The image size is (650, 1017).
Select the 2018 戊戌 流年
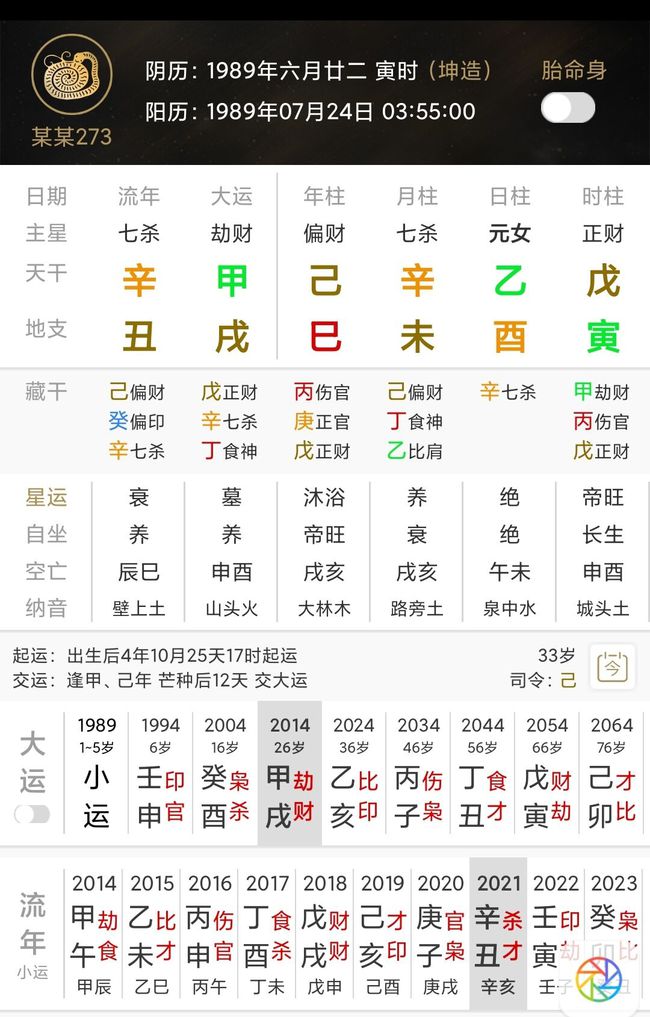325,932
